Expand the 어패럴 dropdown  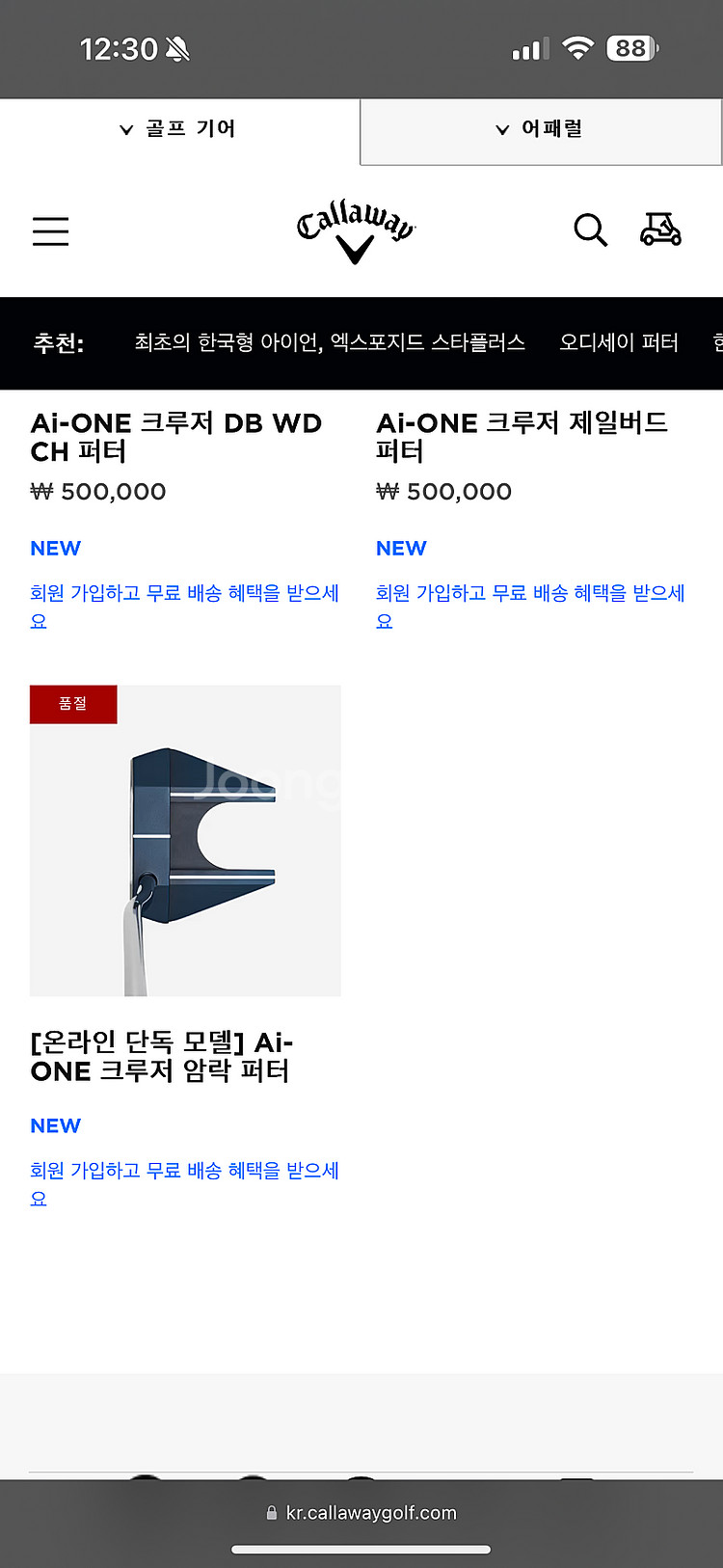540,129
